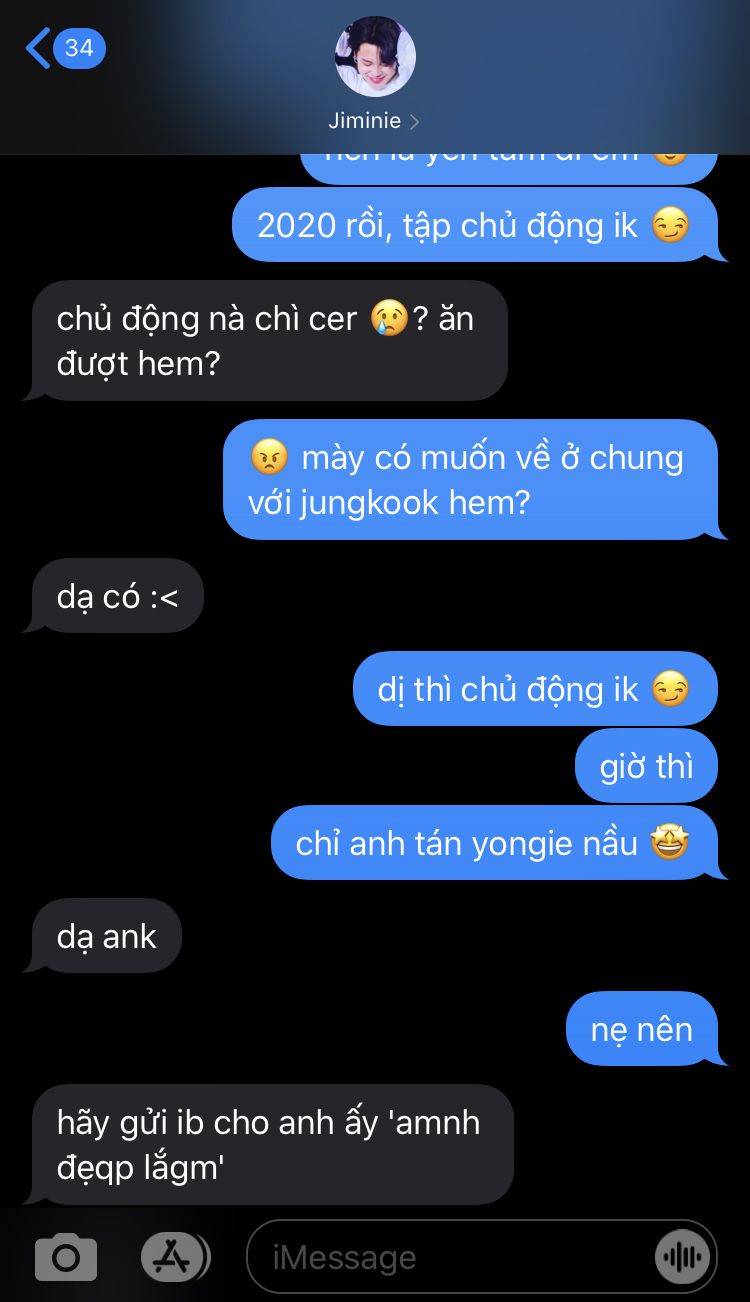Open the camera to send a photo
750x1302 pixels.
(66, 1257)
